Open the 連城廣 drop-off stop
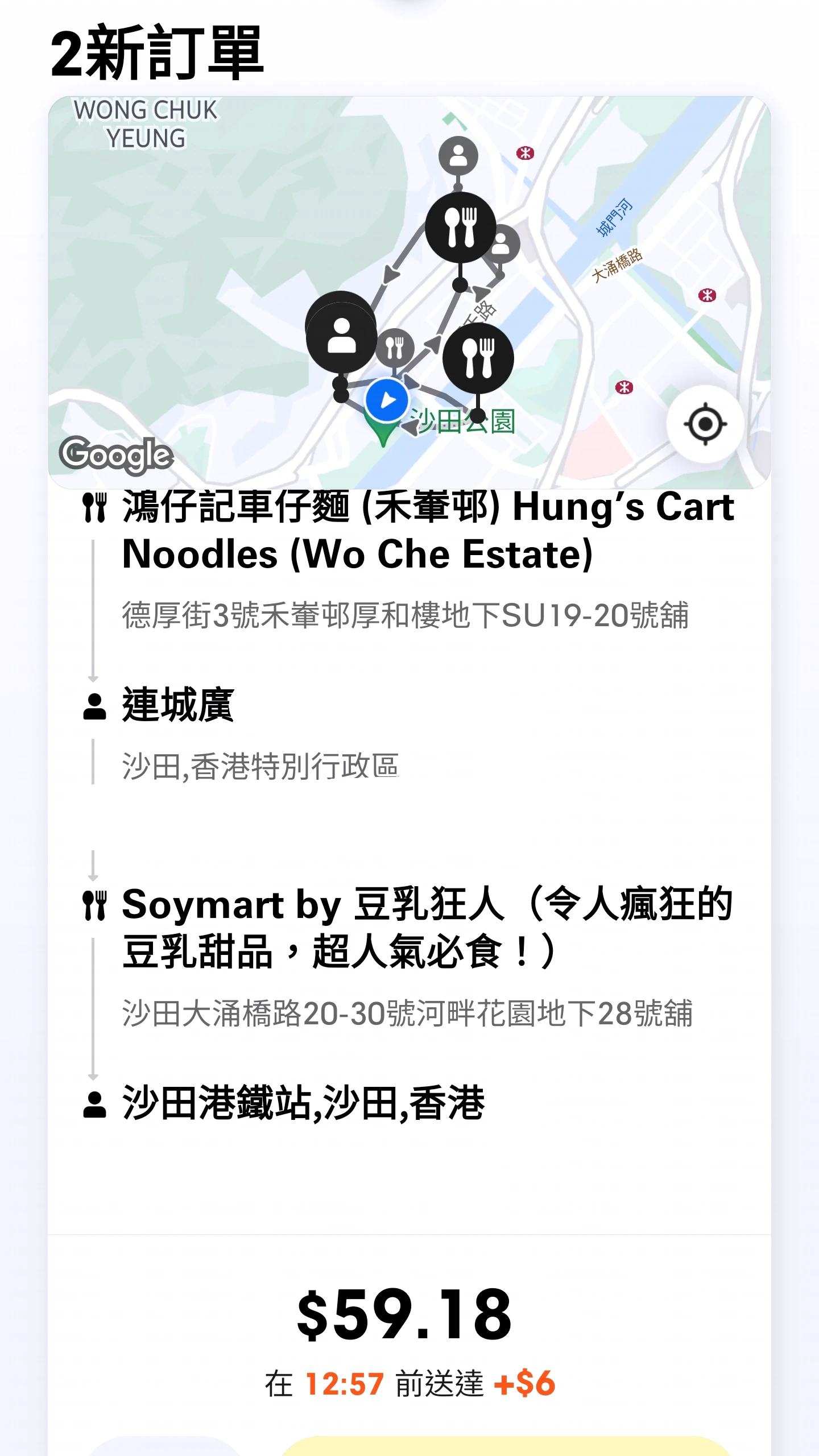This screenshot has height=1456, width=819. point(409,734)
